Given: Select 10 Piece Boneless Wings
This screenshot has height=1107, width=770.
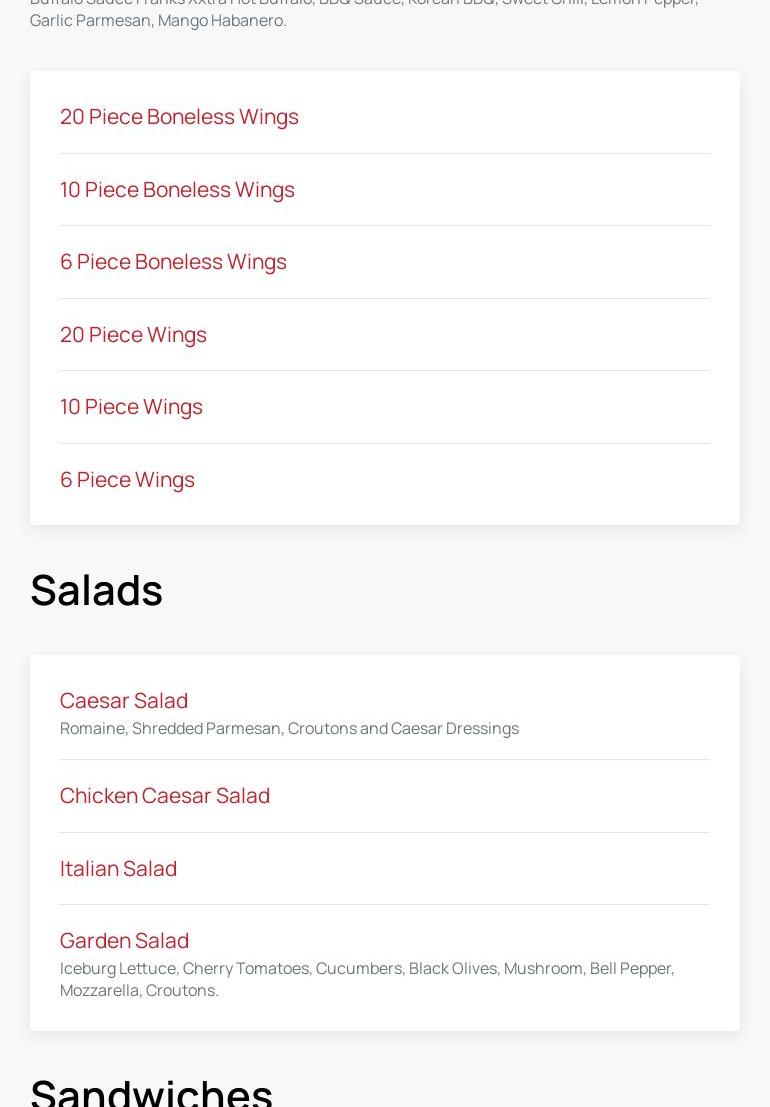Looking at the screenshot, I should coord(177,189).
